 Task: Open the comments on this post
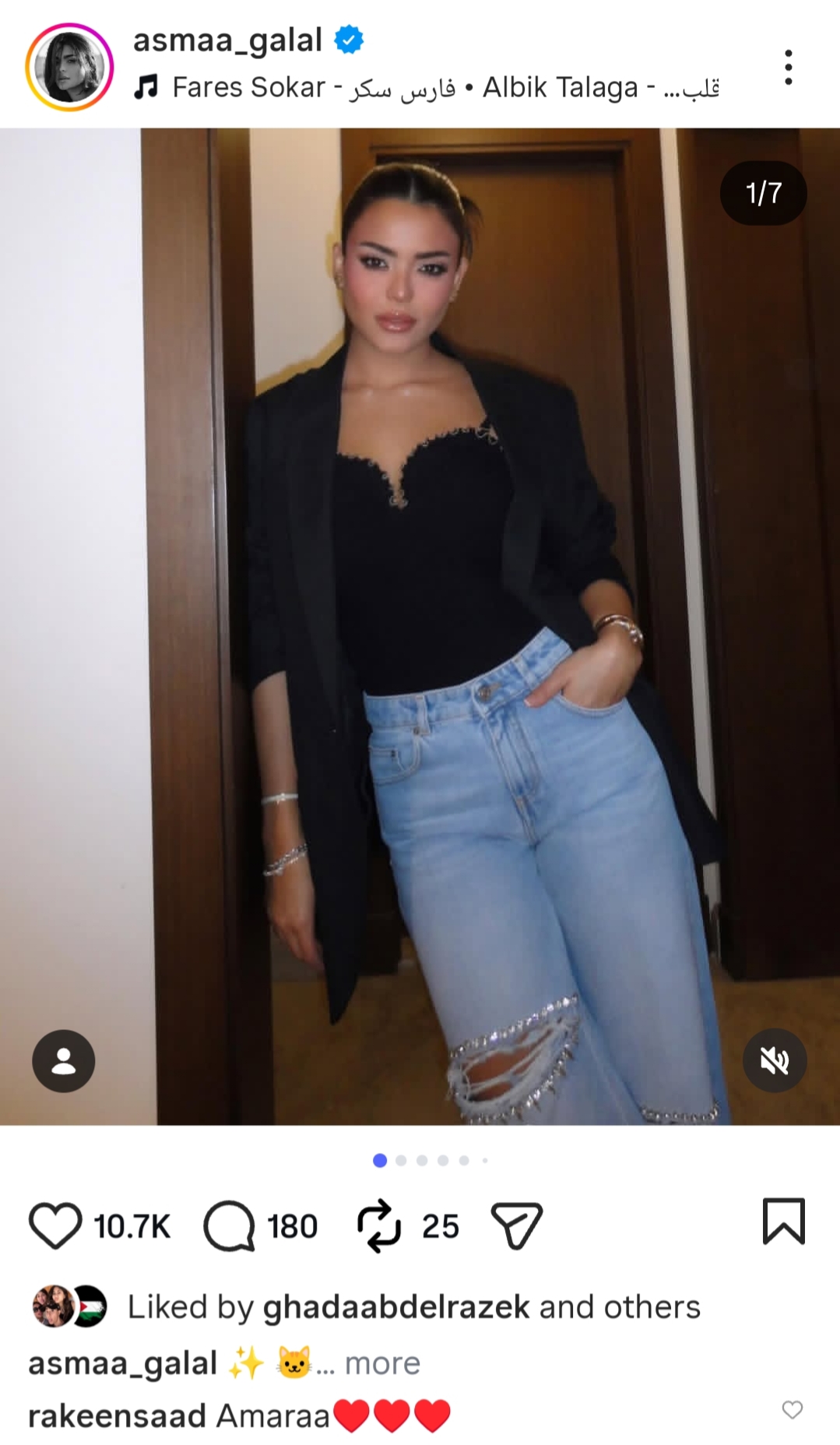(x=229, y=1225)
